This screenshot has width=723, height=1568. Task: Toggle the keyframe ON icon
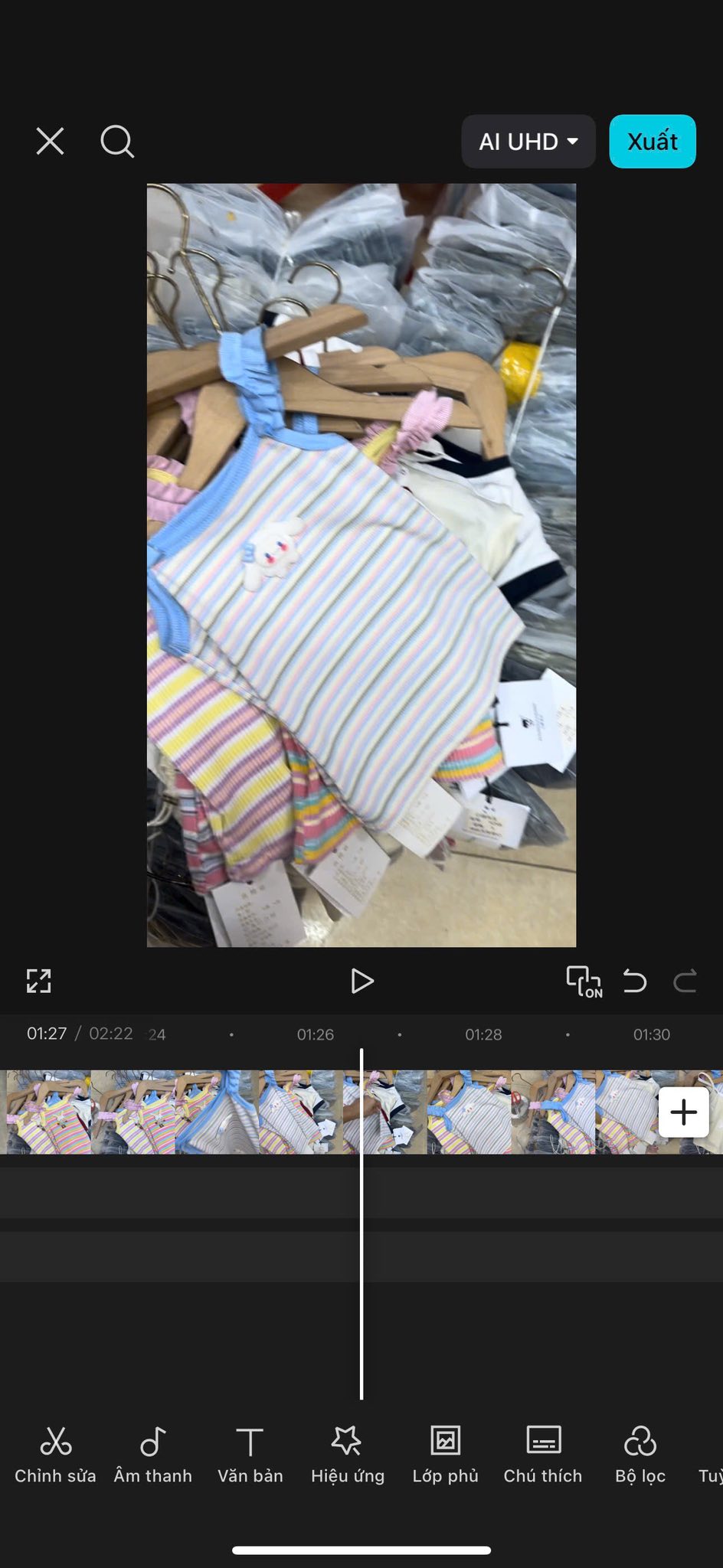584,982
